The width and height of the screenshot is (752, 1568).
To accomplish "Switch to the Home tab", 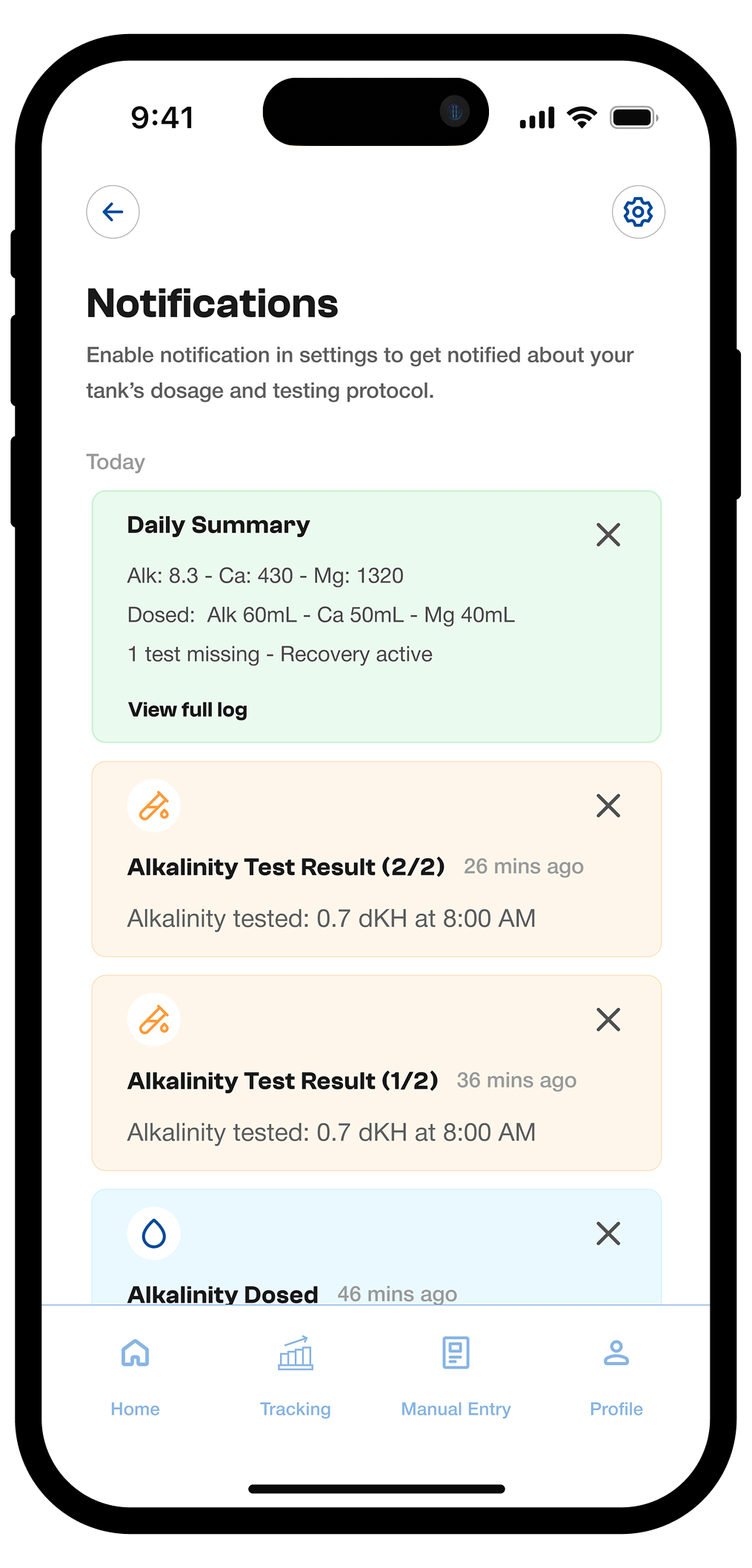I will click(x=135, y=1375).
